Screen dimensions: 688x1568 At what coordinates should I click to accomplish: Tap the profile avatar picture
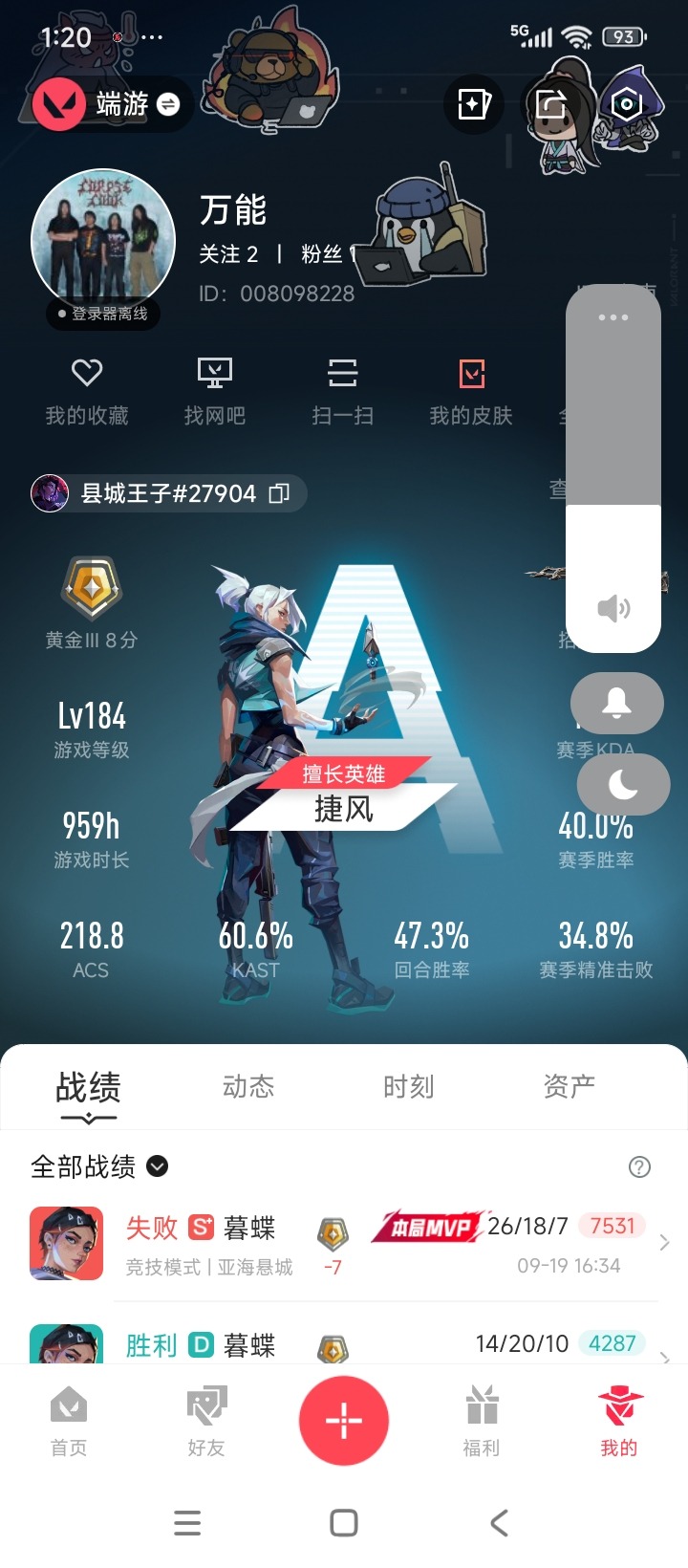pyautogui.click(x=103, y=241)
